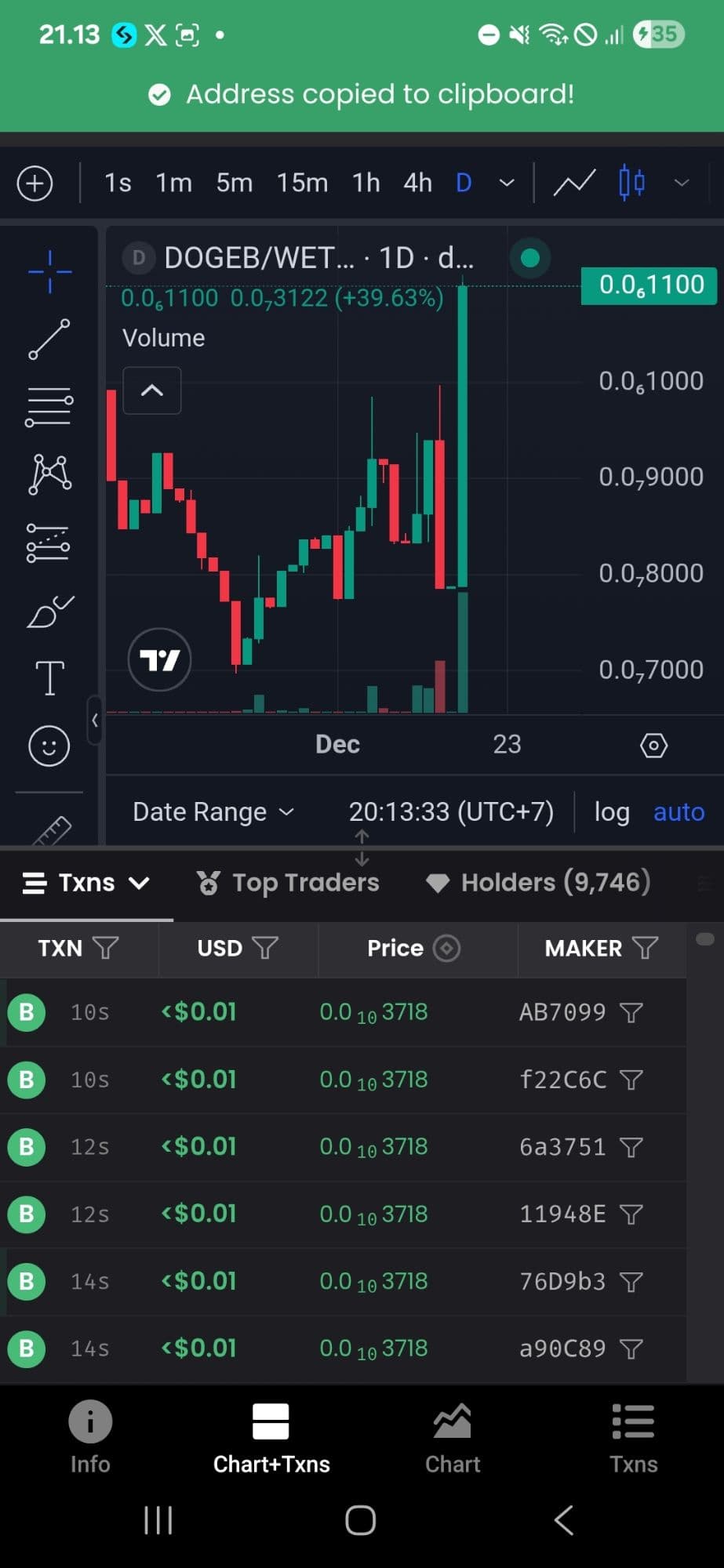Image resolution: width=724 pixels, height=1568 pixels.
Task: Open the Date Range dropdown
Action: pyautogui.click(x=213, y=812)
